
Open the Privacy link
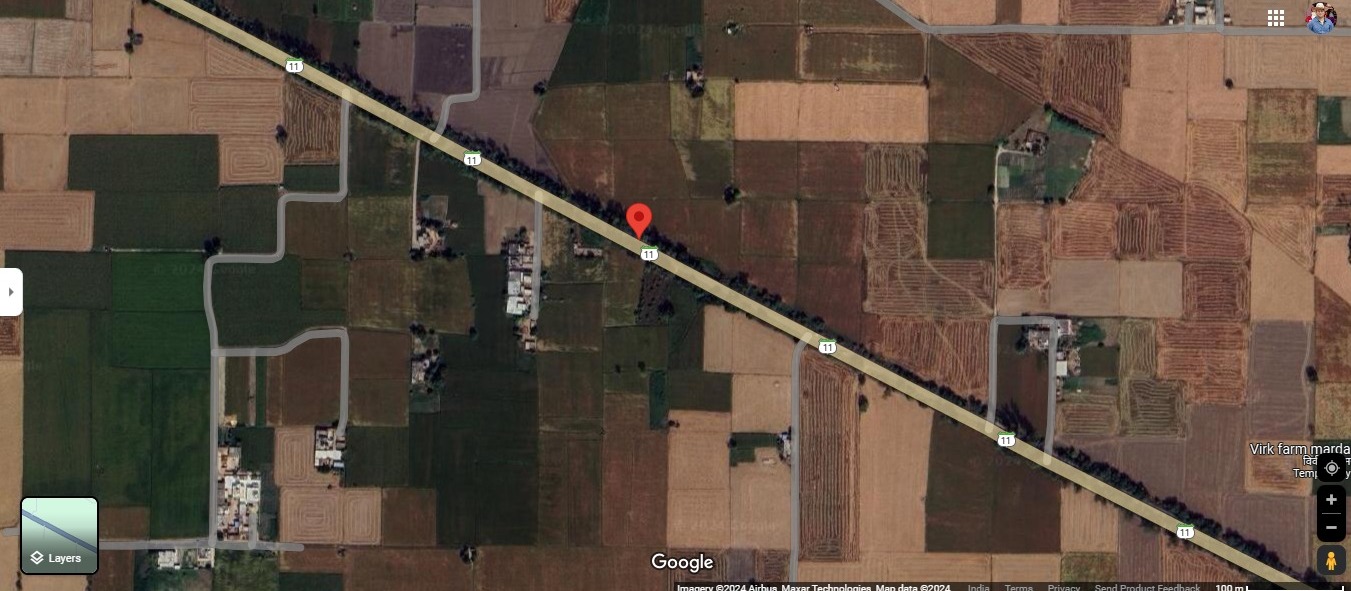(x=1064, y=587)
